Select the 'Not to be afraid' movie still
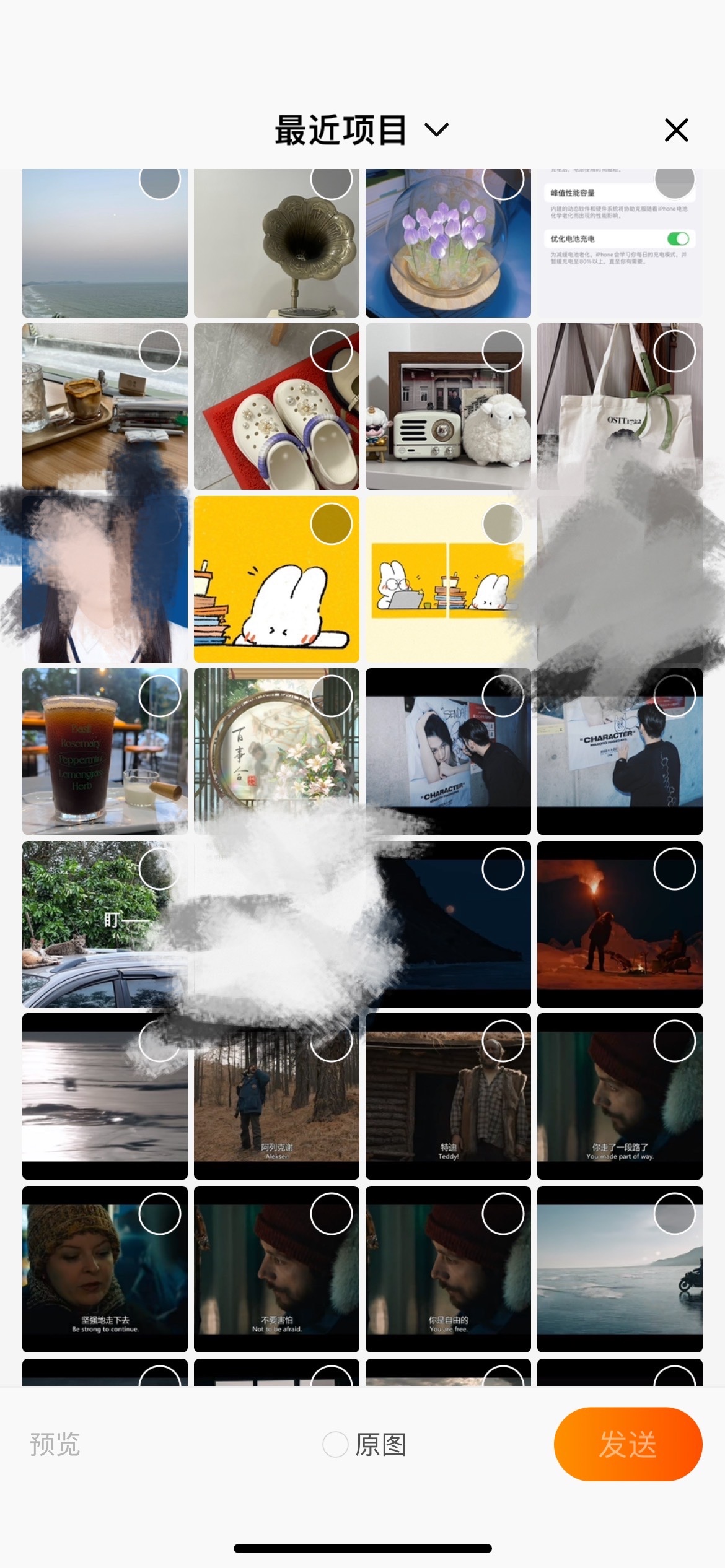The width and height of the screenshot is (725, 1568). coord(331,1214)
